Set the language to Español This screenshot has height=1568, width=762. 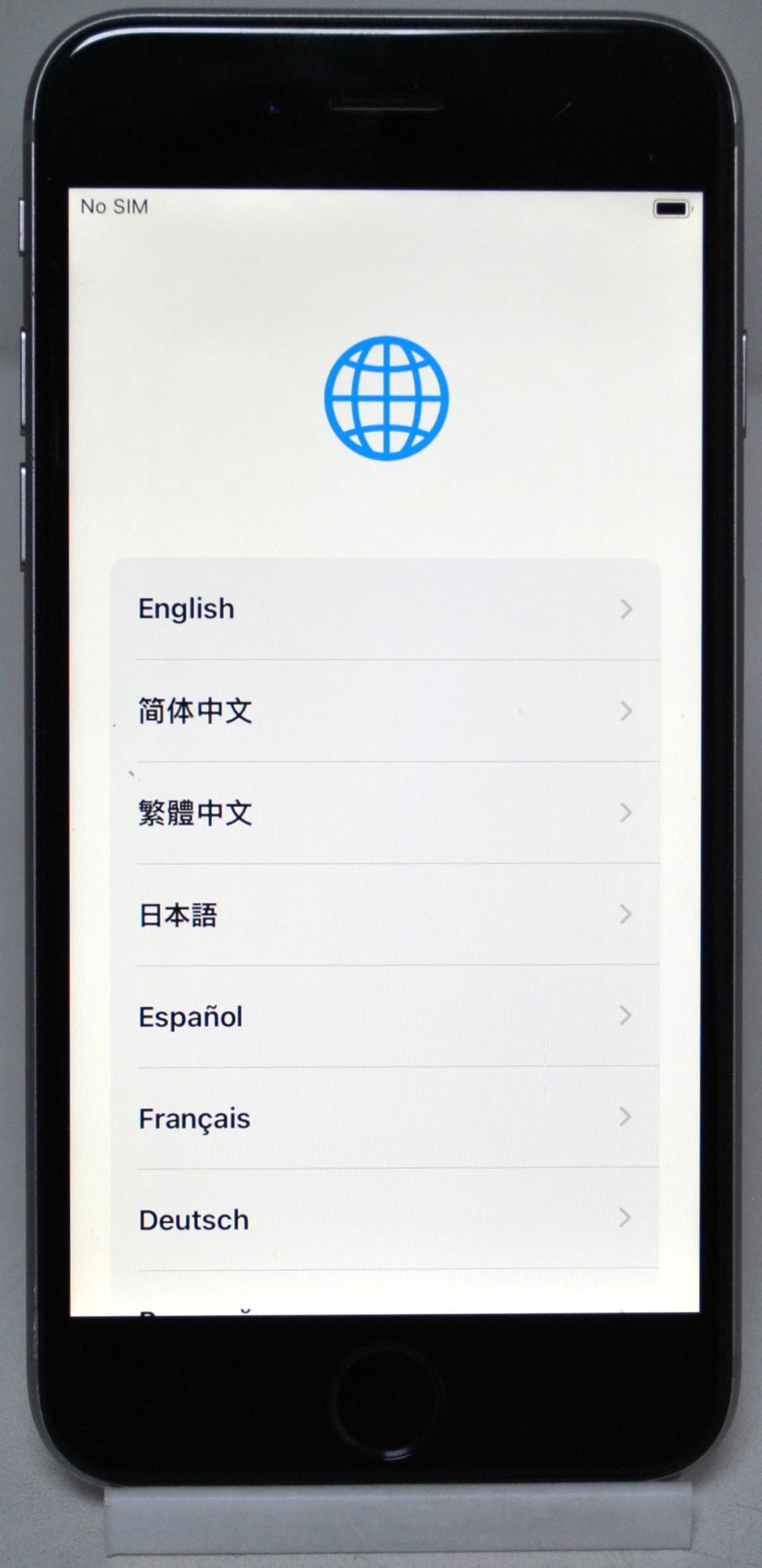(384, 1016)
